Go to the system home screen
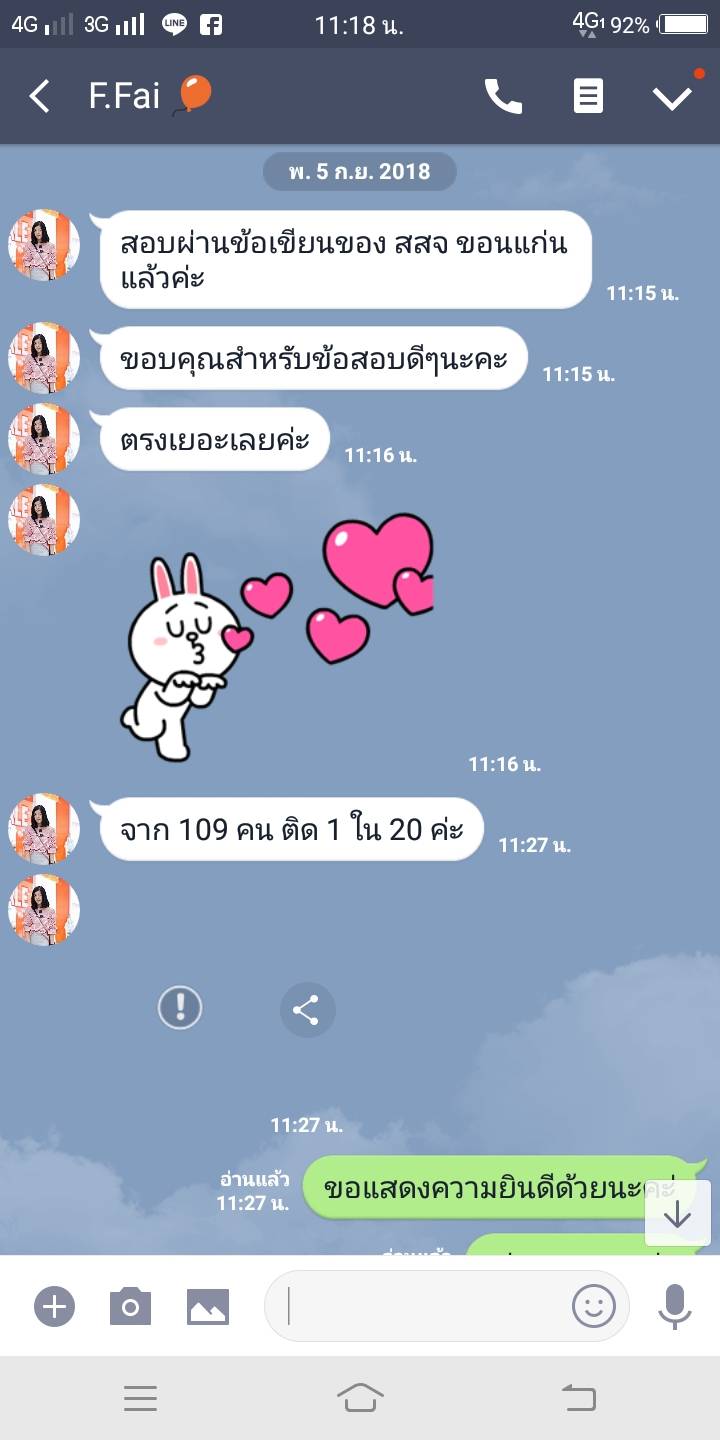This screenshot has height=1440, width=720. click(x=360, y=1397)
